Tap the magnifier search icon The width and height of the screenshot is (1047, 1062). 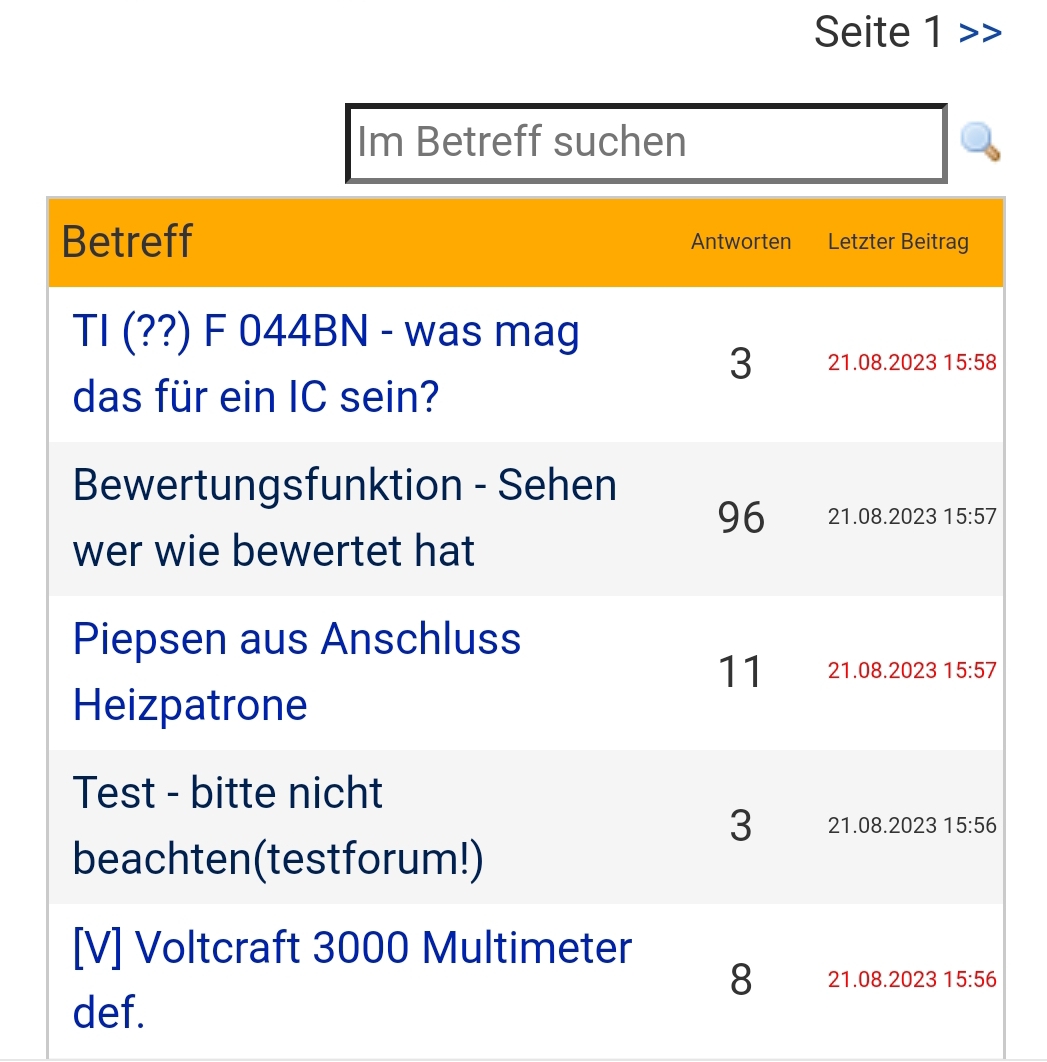pos(980,142)
